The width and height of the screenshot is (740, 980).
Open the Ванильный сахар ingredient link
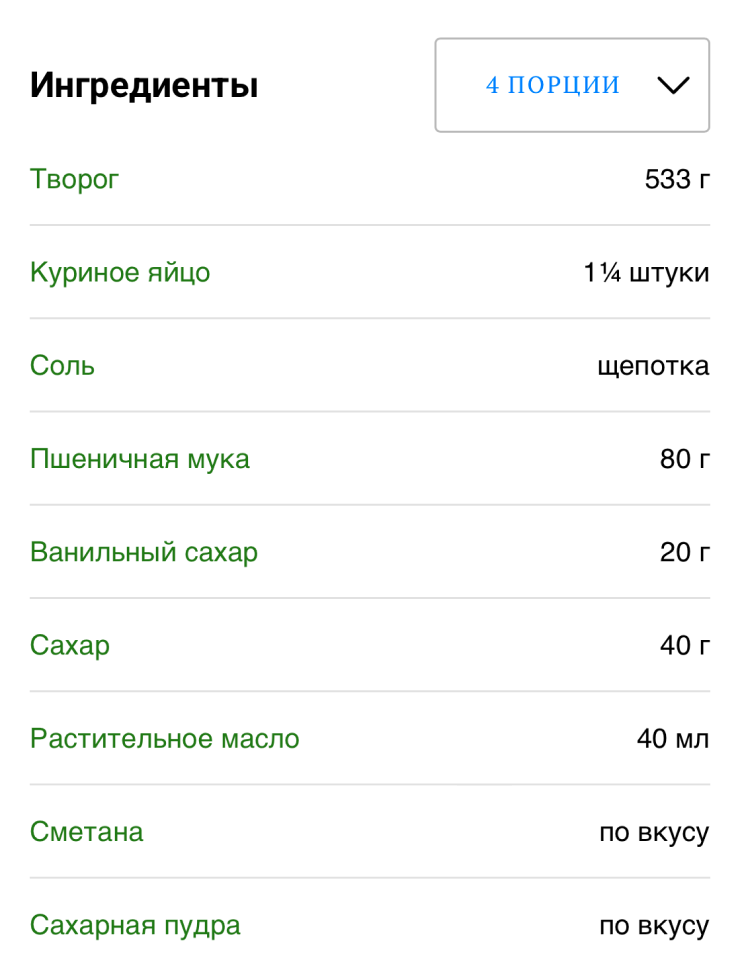click(x=144, y=552)
